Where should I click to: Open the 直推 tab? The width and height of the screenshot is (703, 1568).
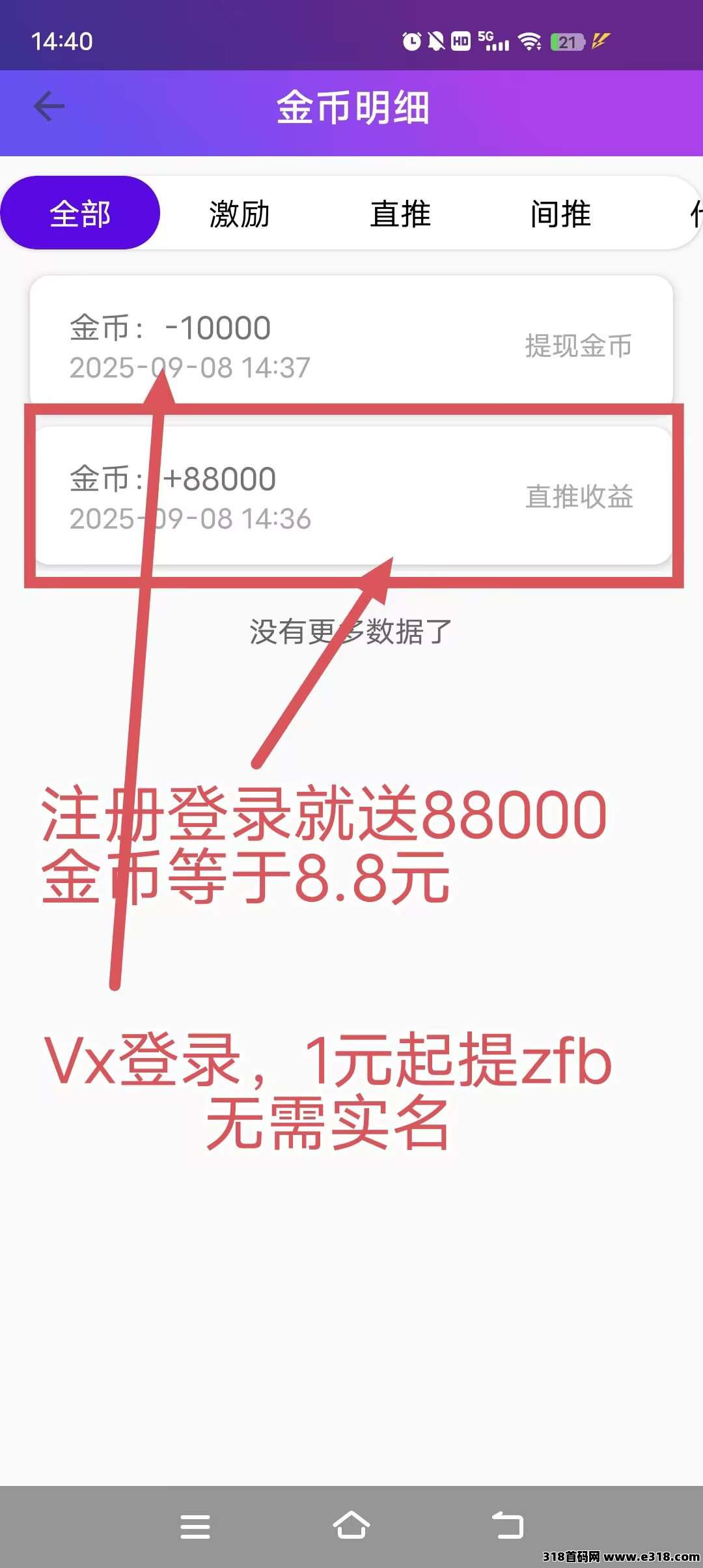point(400,214)
